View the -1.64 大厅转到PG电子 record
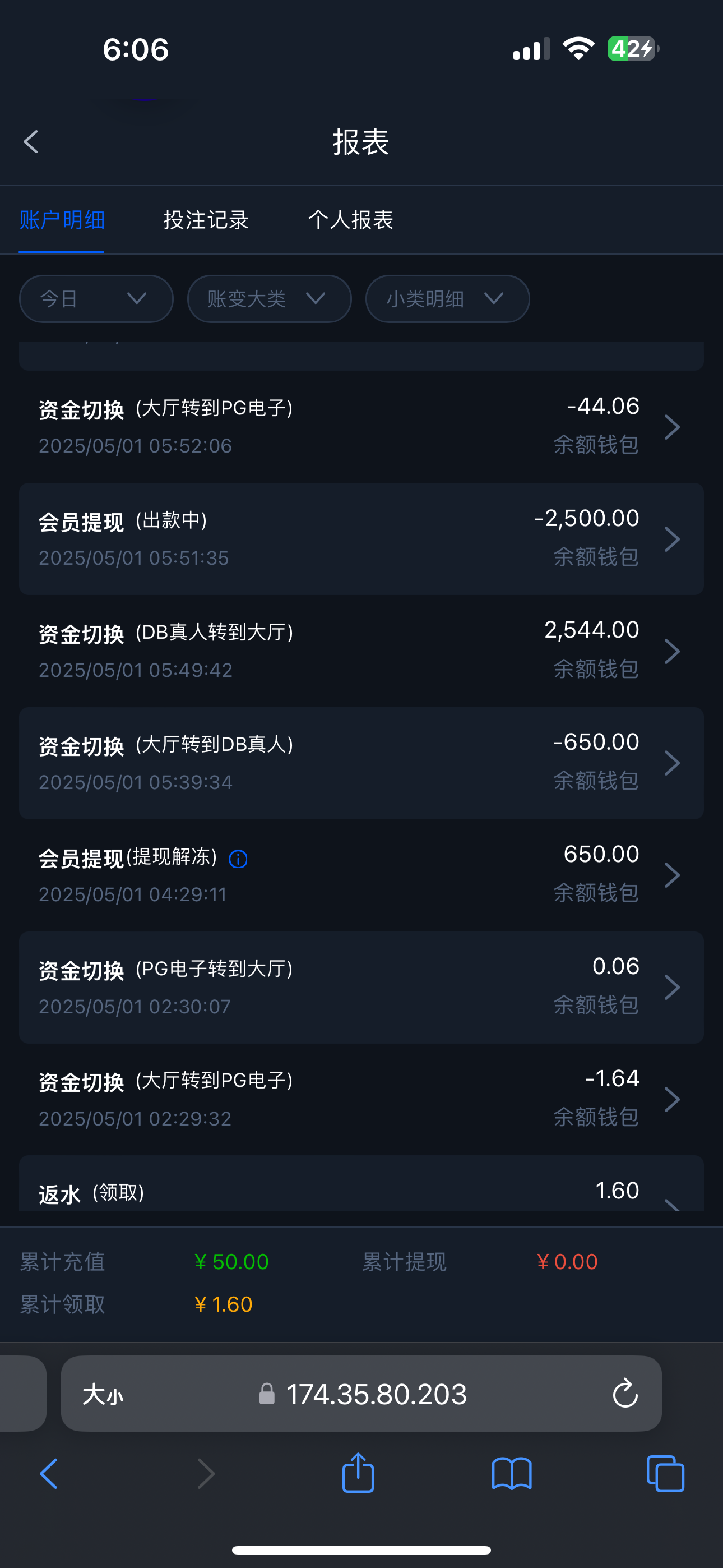723x1568 pixels. pyautogui.click(x=361, y=1099)
